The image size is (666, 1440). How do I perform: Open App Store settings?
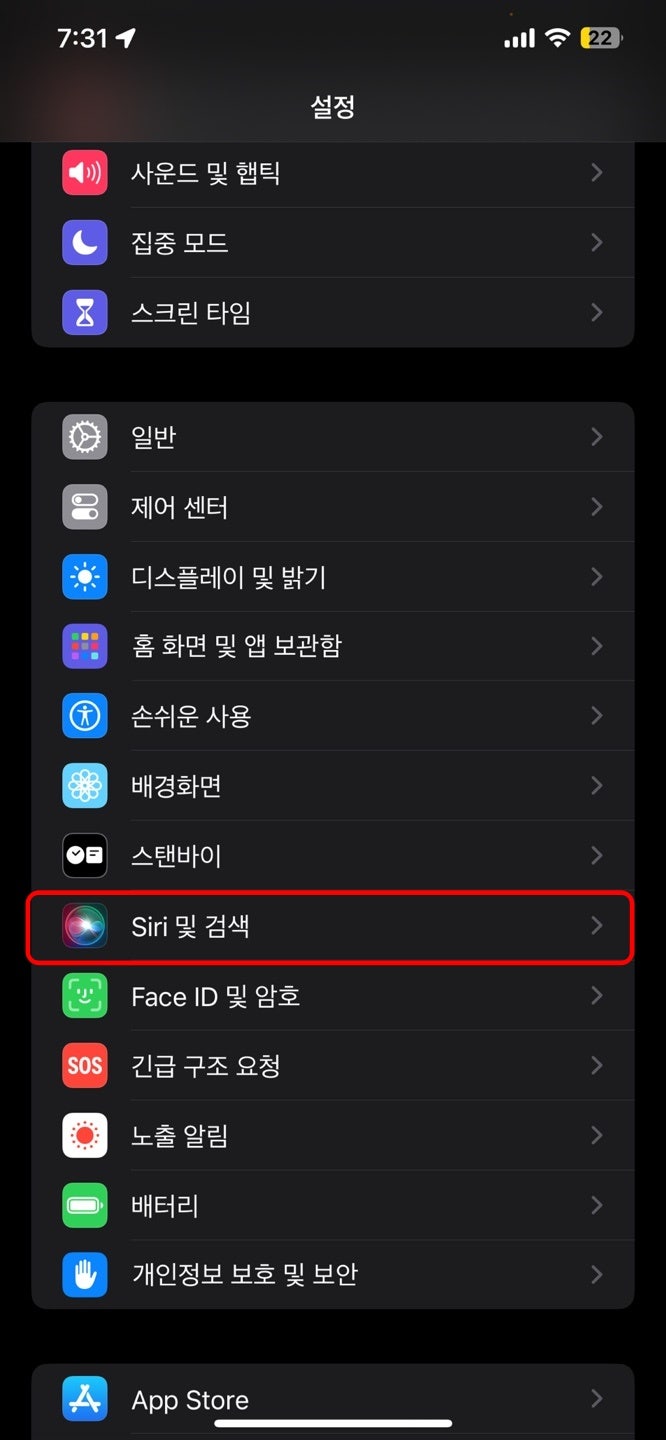333,1400
